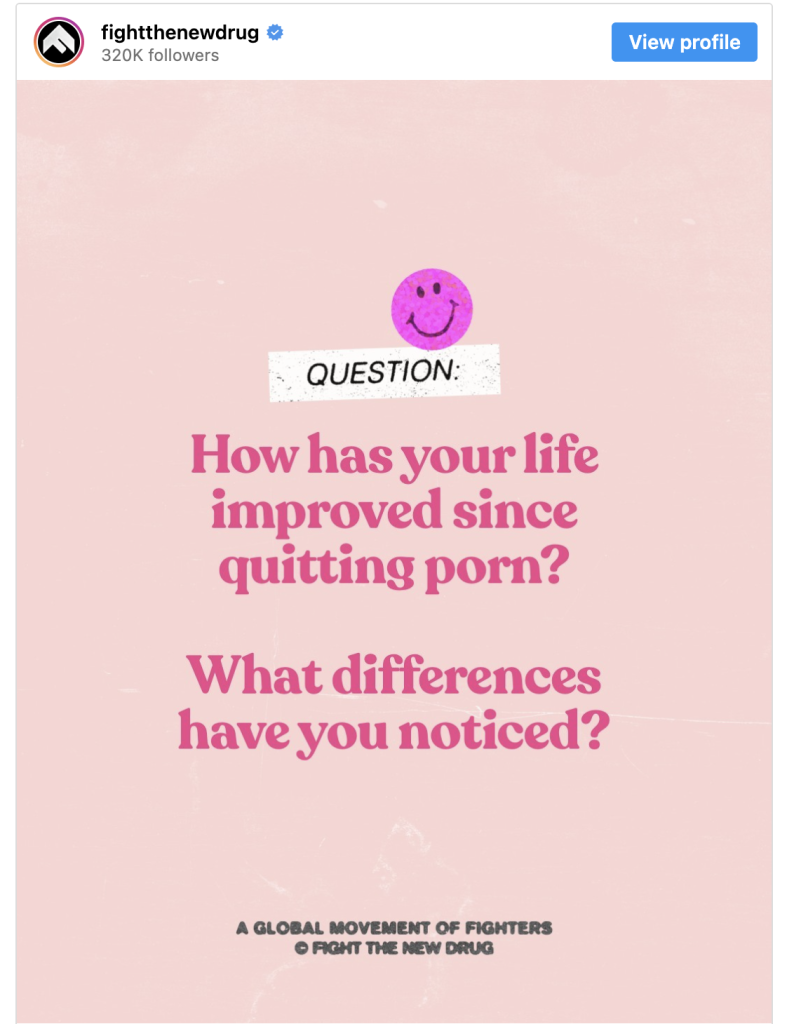Open the fightthenewdrug account name link
This screenshot has width=794, height=1024.
click(x=179, y=32)
